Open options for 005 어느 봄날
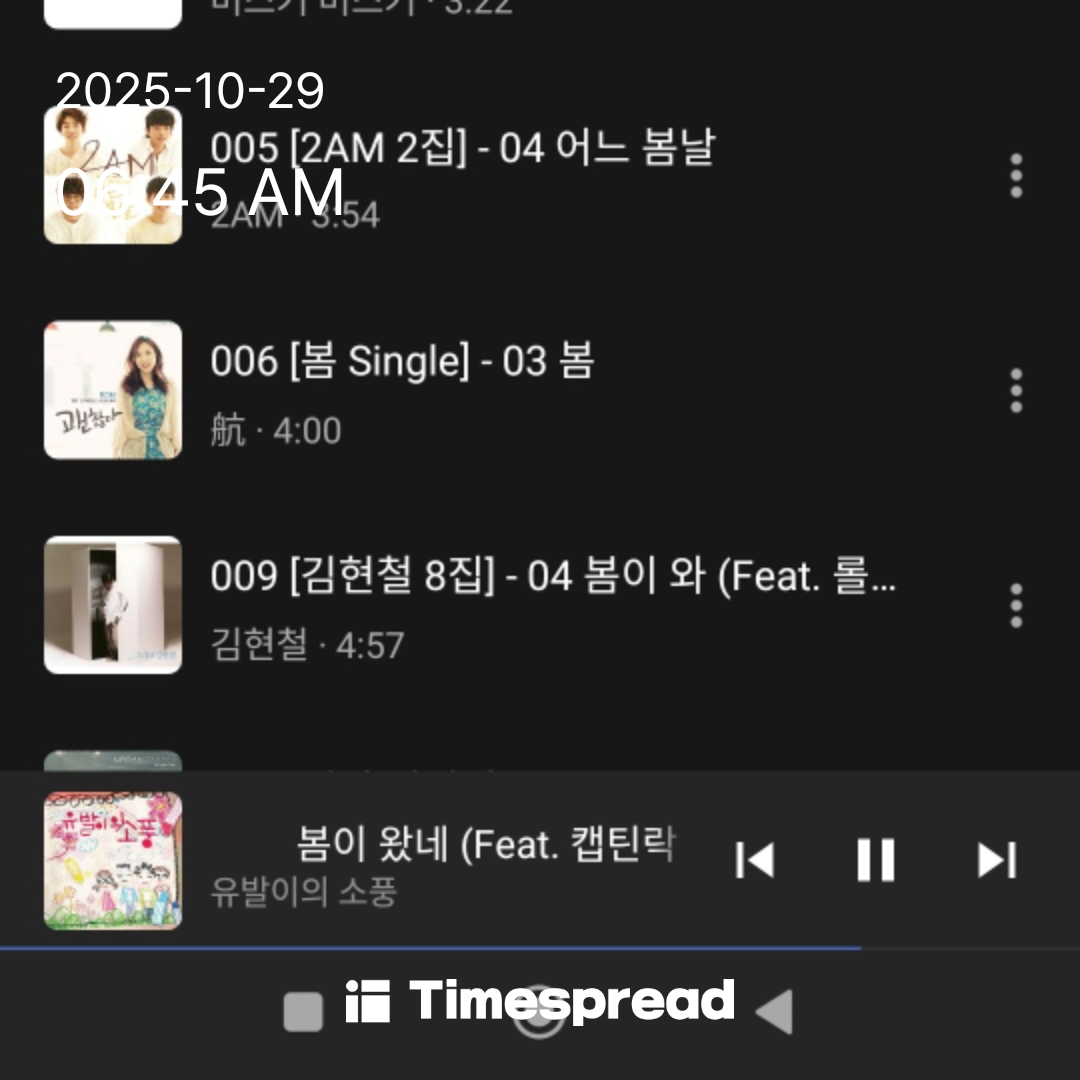1080x1080 pixels. click(x=1016, y=176)
